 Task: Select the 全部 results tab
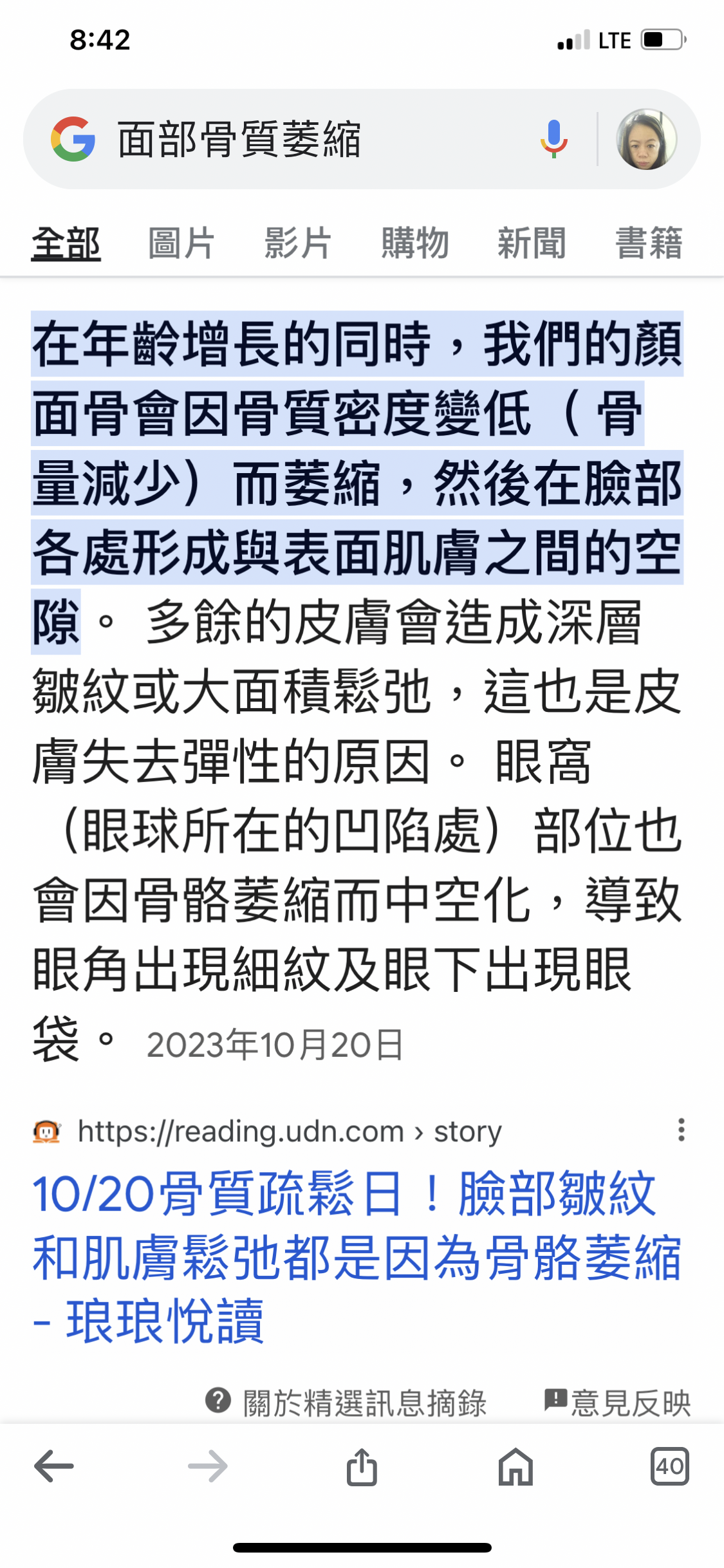66,243
